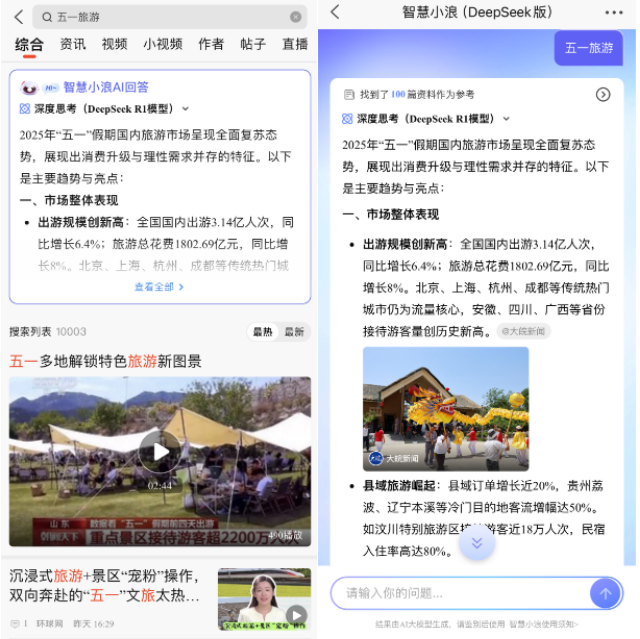The height and width of the screenshot is (639, 640).
Task: Sort search results by 最新
Action: [294, 332]
